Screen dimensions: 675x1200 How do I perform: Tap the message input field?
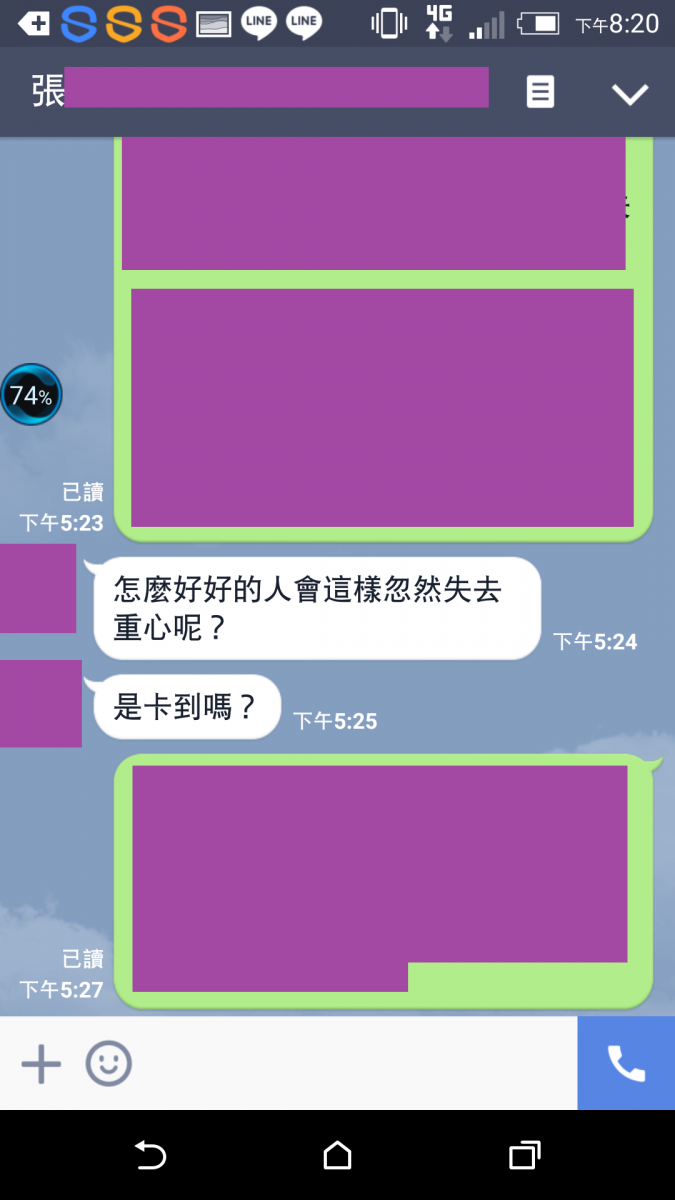coord(350,1064)
